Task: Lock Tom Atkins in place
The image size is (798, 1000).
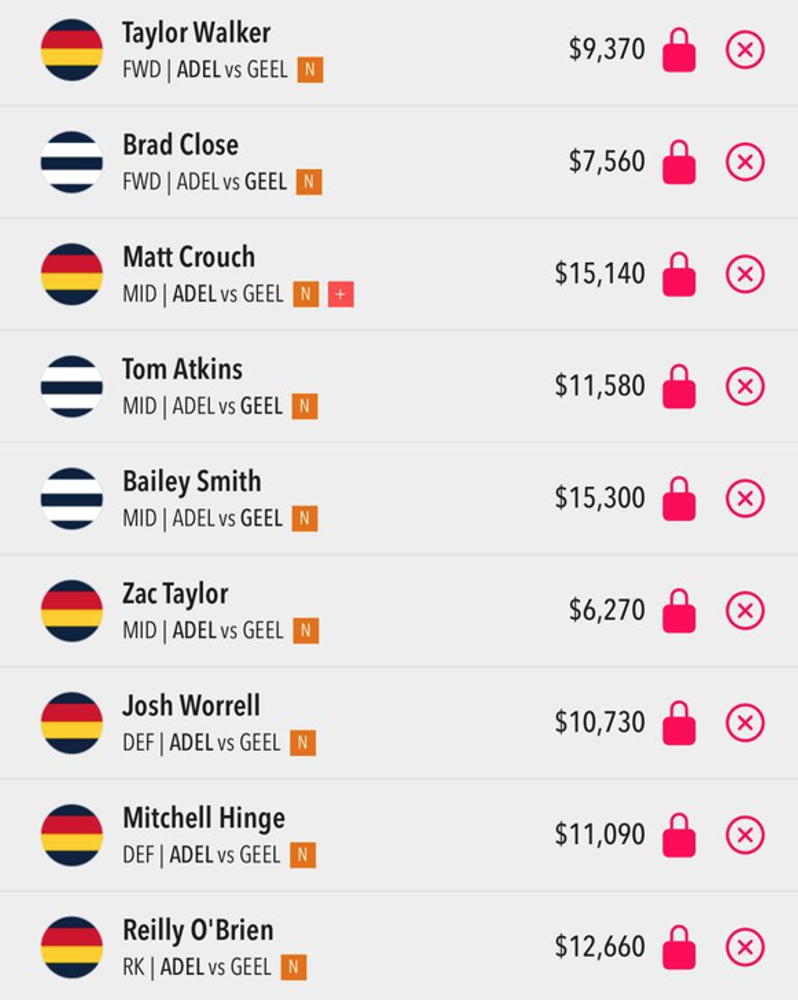Action: click(679, 386)
